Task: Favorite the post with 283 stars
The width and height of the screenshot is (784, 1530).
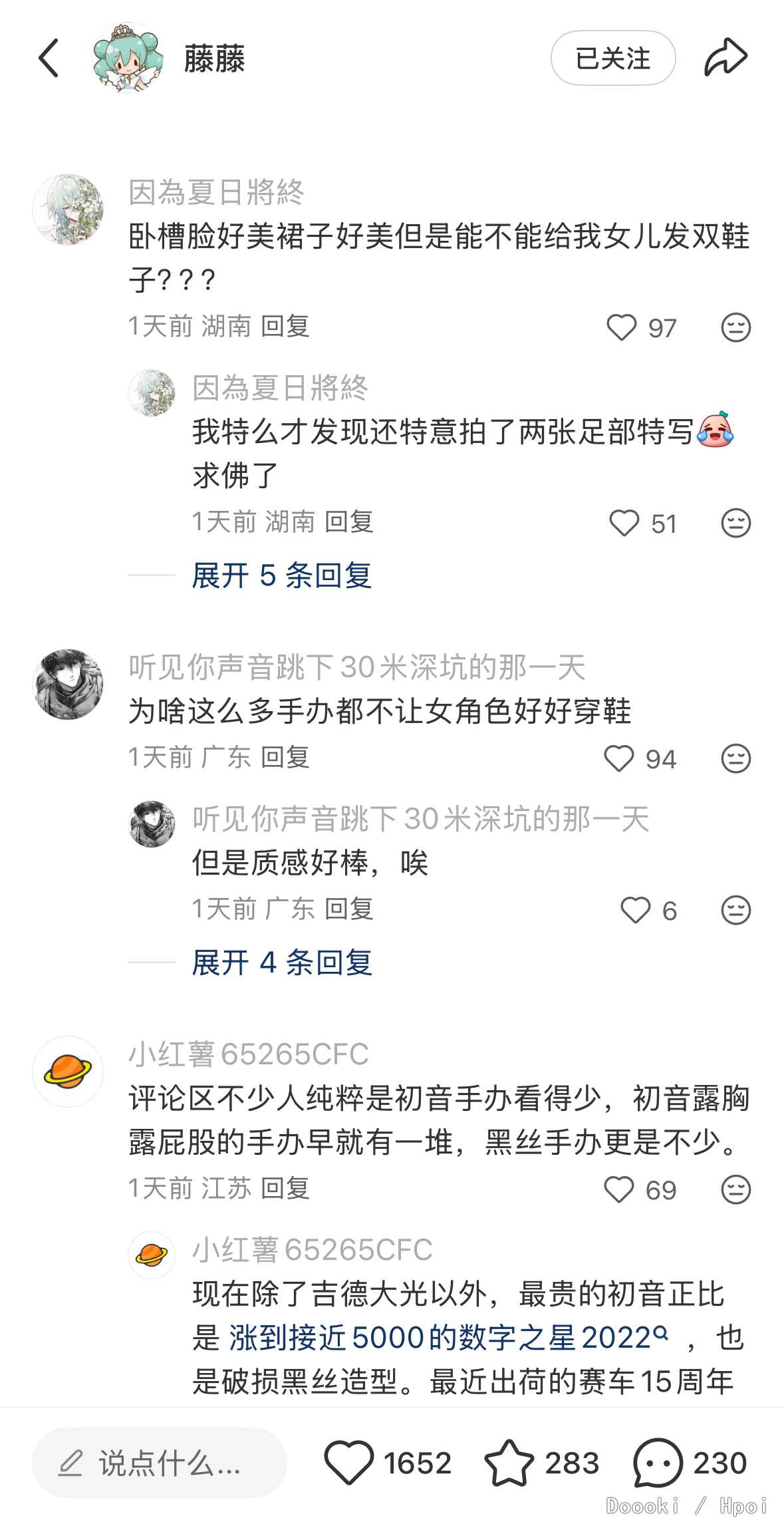Action: [509, 1463]
